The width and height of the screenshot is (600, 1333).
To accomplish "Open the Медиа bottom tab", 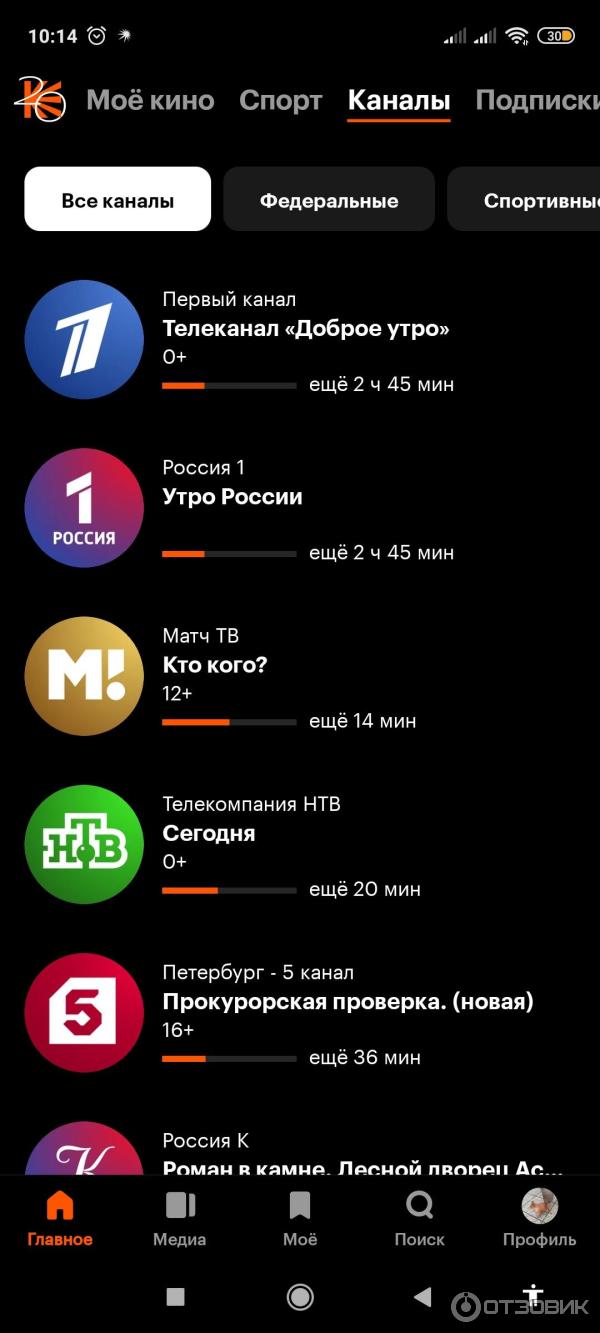I will tap(180, 1218).
